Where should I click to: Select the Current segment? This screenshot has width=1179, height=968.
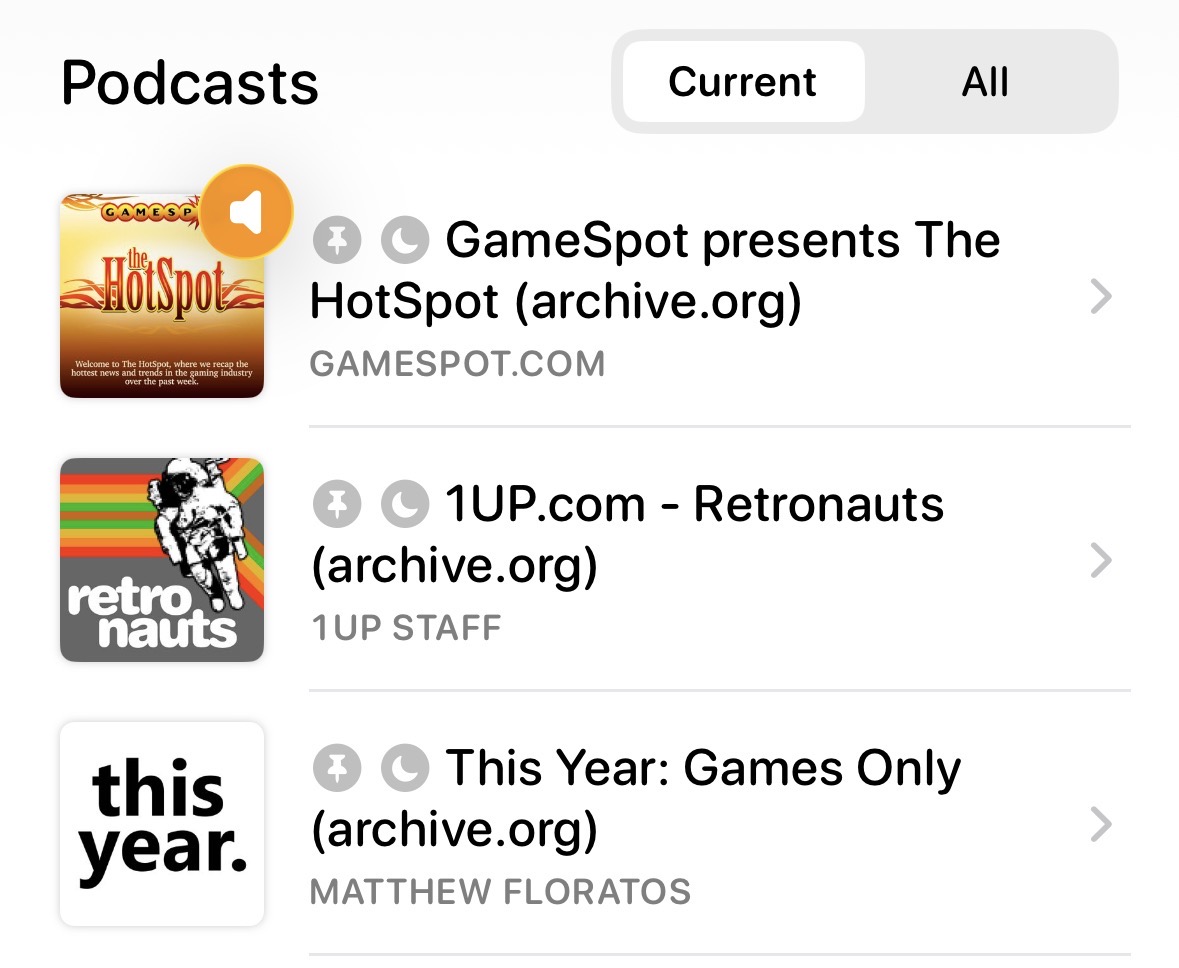(742, 82)
